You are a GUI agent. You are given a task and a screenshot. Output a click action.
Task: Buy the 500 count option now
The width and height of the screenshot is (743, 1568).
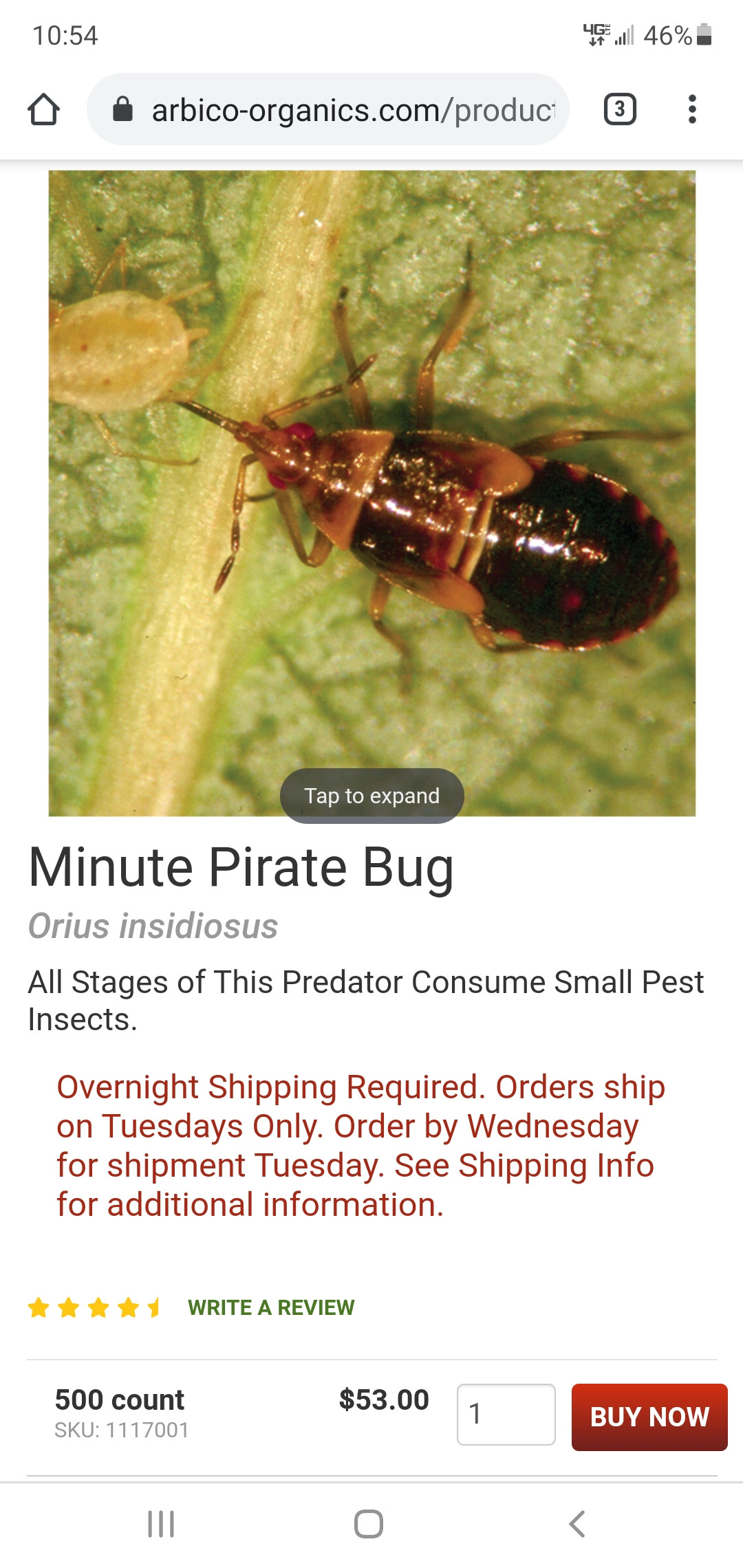click(649, 1417)
